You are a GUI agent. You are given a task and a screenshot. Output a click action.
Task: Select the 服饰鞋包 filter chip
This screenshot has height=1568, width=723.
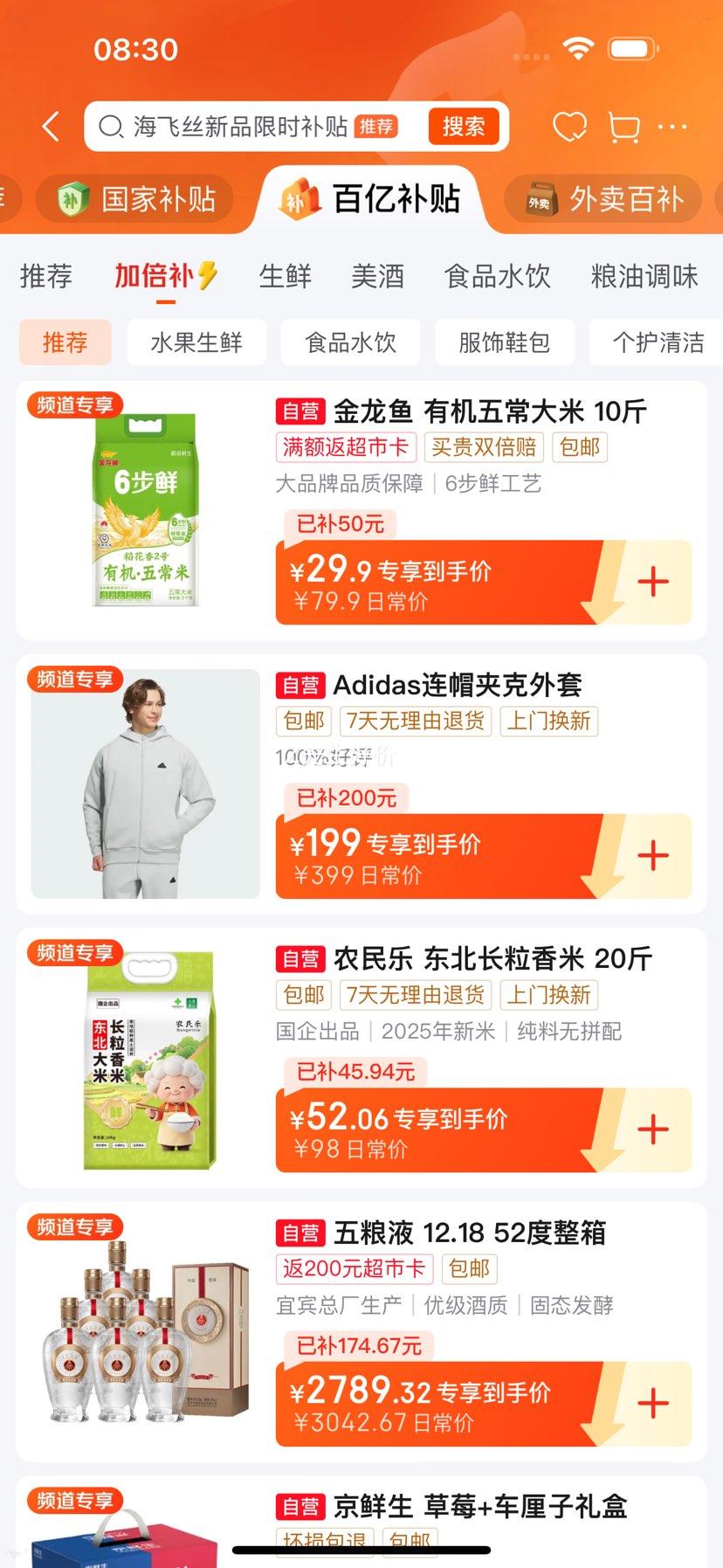coord(504,342)
